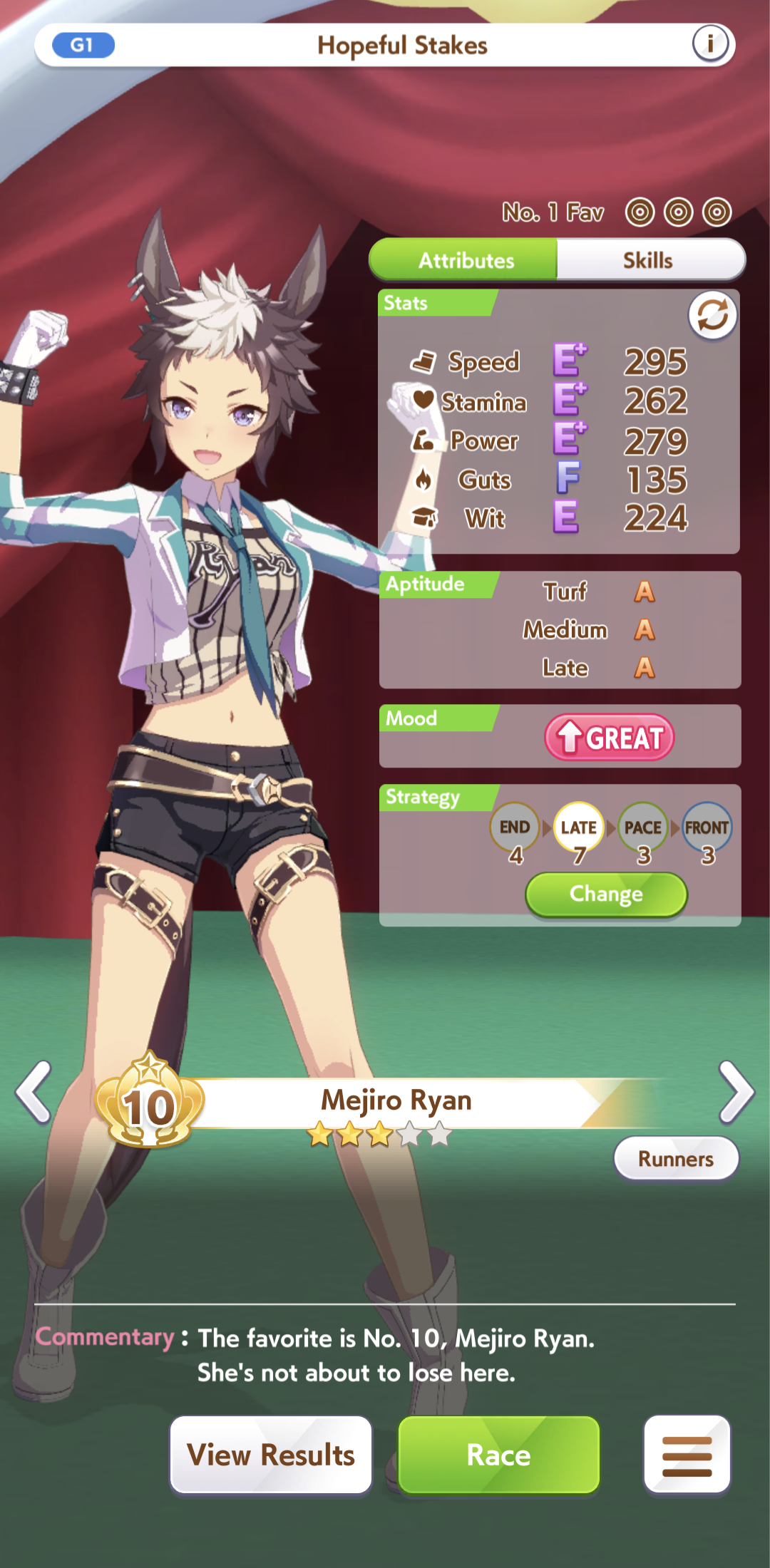Tap the stats refresh toggle icon
This screenshot has height=1568, width=770.
click(x=712, y=315)
